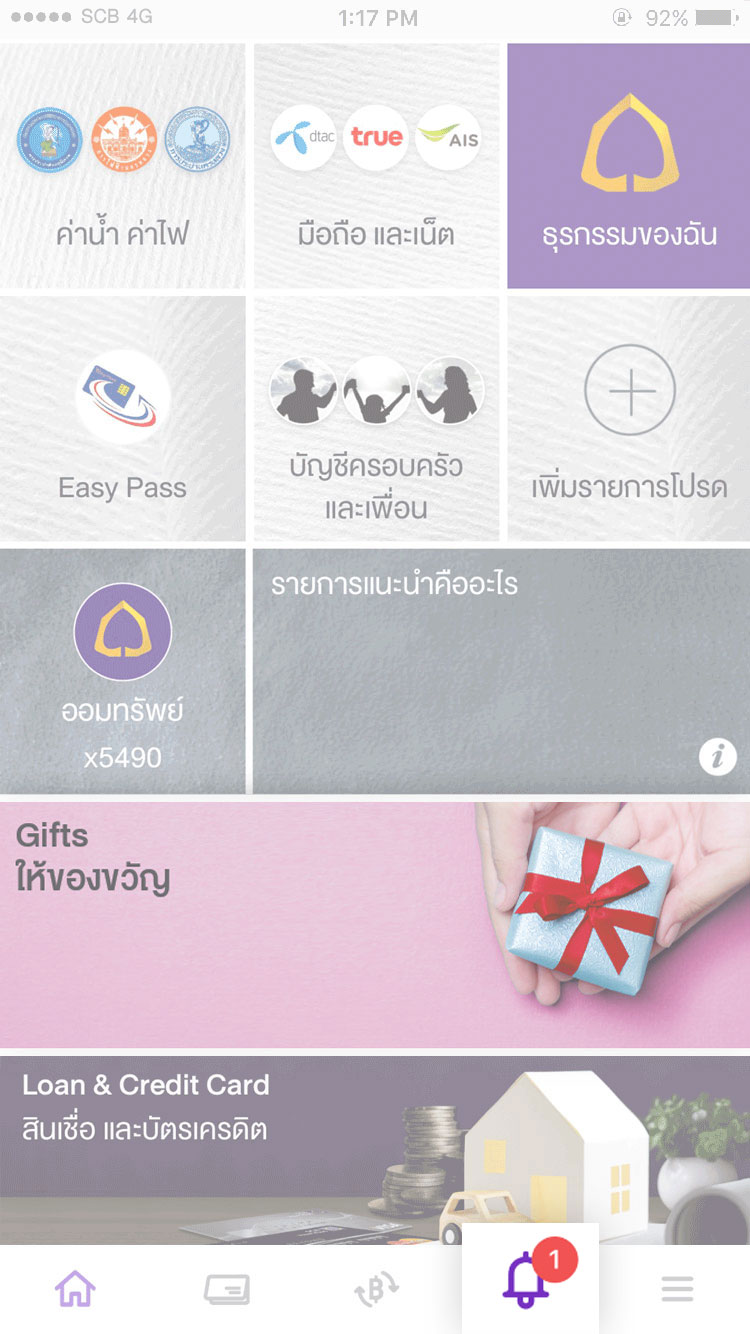Go to the home tab
The width and height of the screenshot is (750, 1334).
coord(75,1290)
